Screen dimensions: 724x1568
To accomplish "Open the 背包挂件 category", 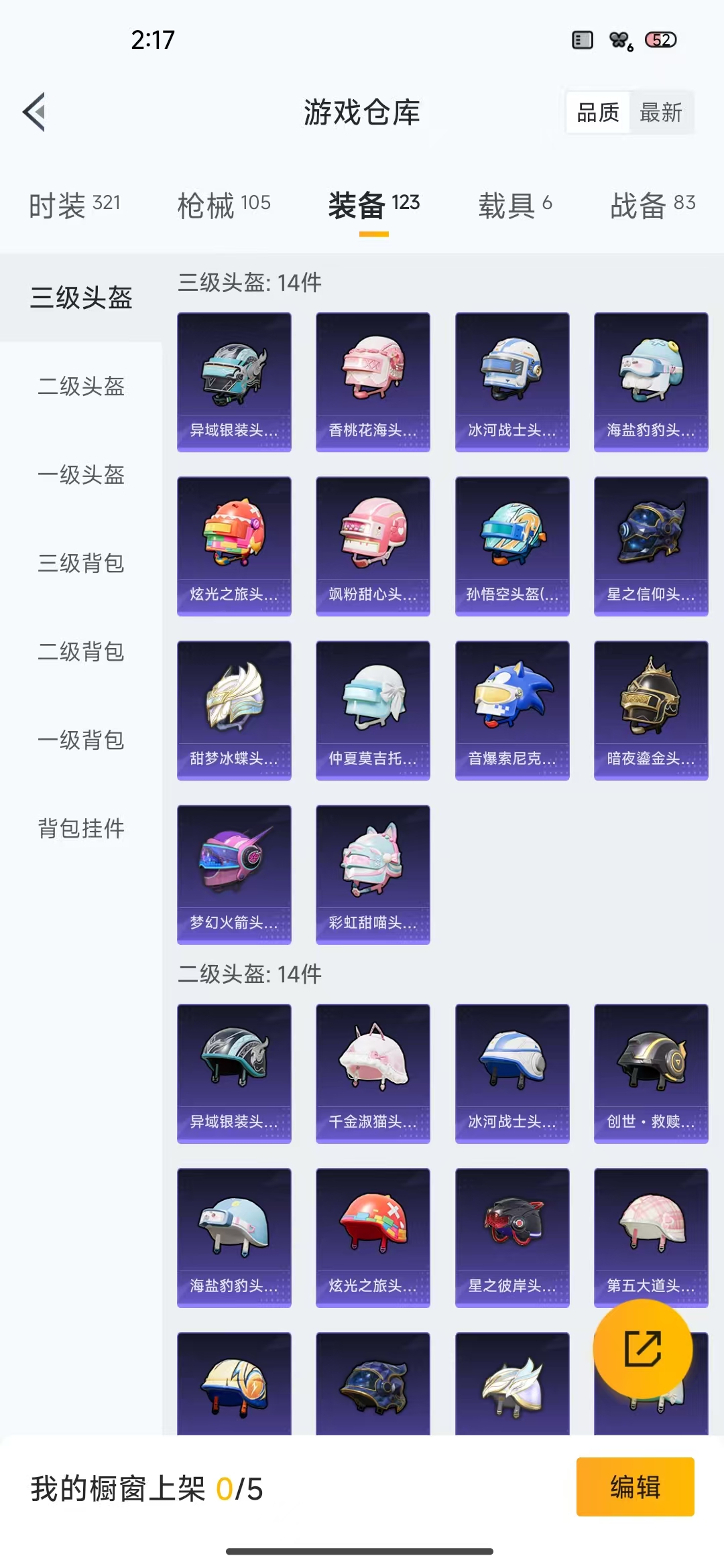I will (81, 829).
